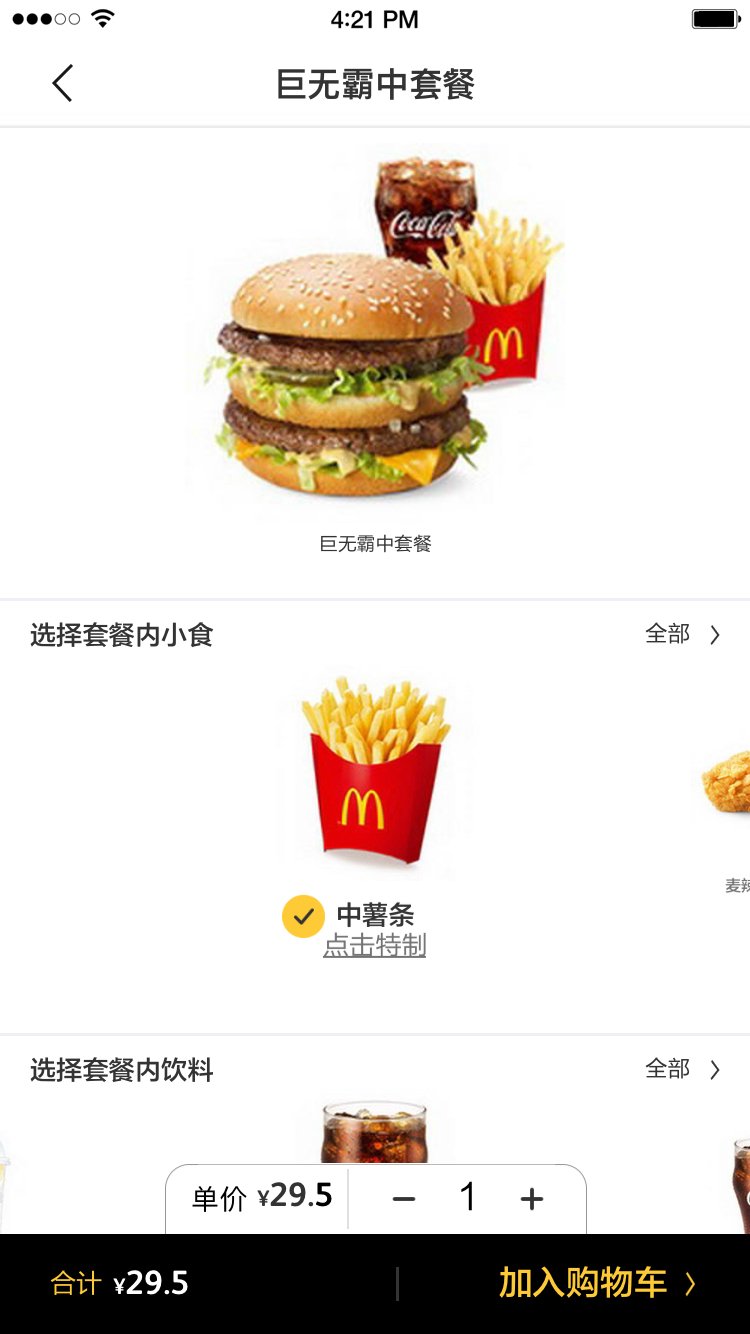Tap the back arrow to return
Viewport: 750px width, 1334px height.
point(62,84)
